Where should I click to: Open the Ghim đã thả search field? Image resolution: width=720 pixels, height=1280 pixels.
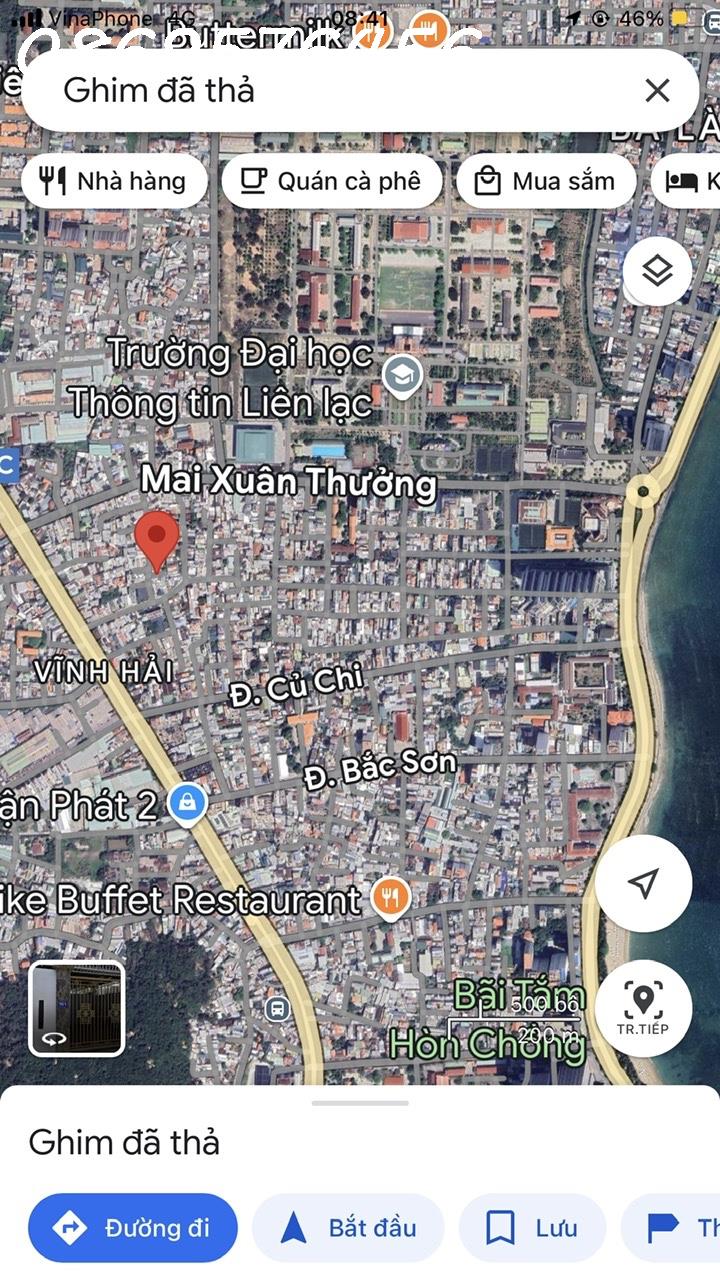coord(300,90)
